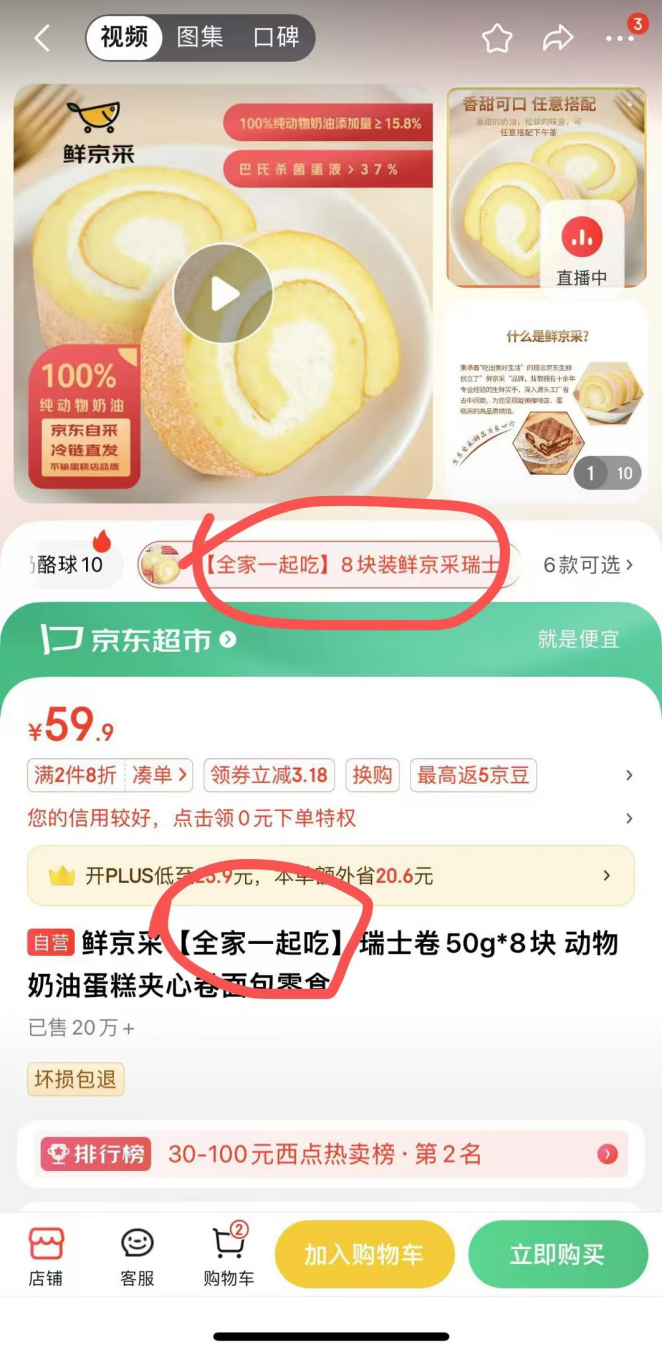
Task: Select the 【全家一起吃】8块装 variant chip
Action: pyautogui.click(x=330, y=565)
